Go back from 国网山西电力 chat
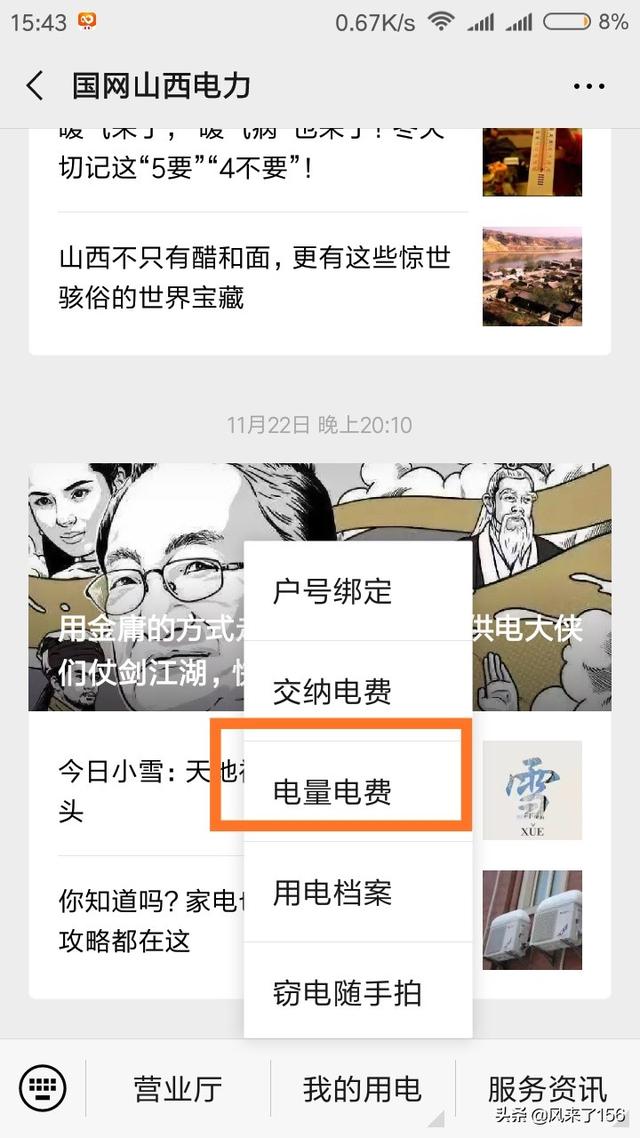The image size is (640, 1138). click(x=35, y=86)
